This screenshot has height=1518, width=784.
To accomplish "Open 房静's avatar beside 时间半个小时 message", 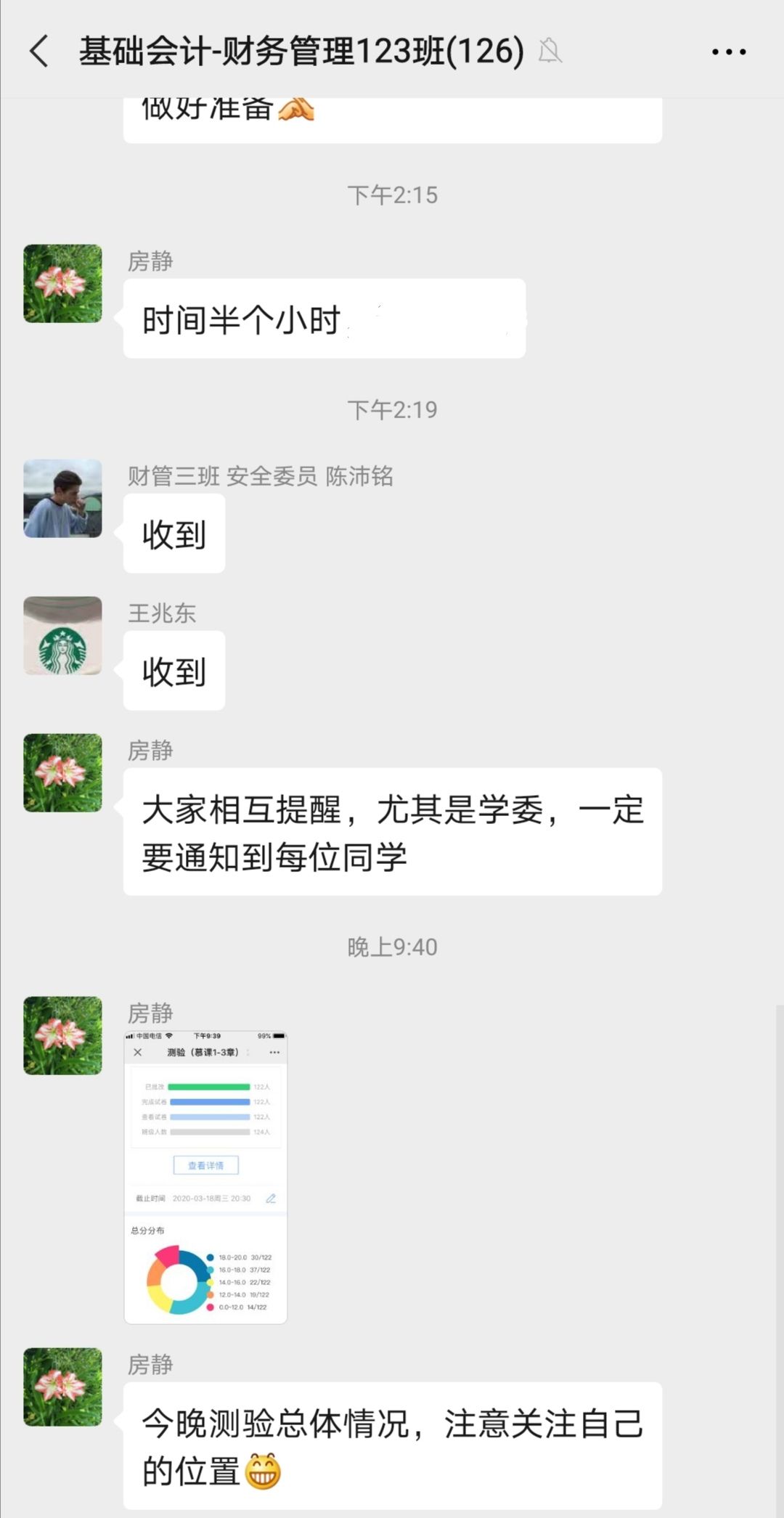I will click(x=62, y=283).
